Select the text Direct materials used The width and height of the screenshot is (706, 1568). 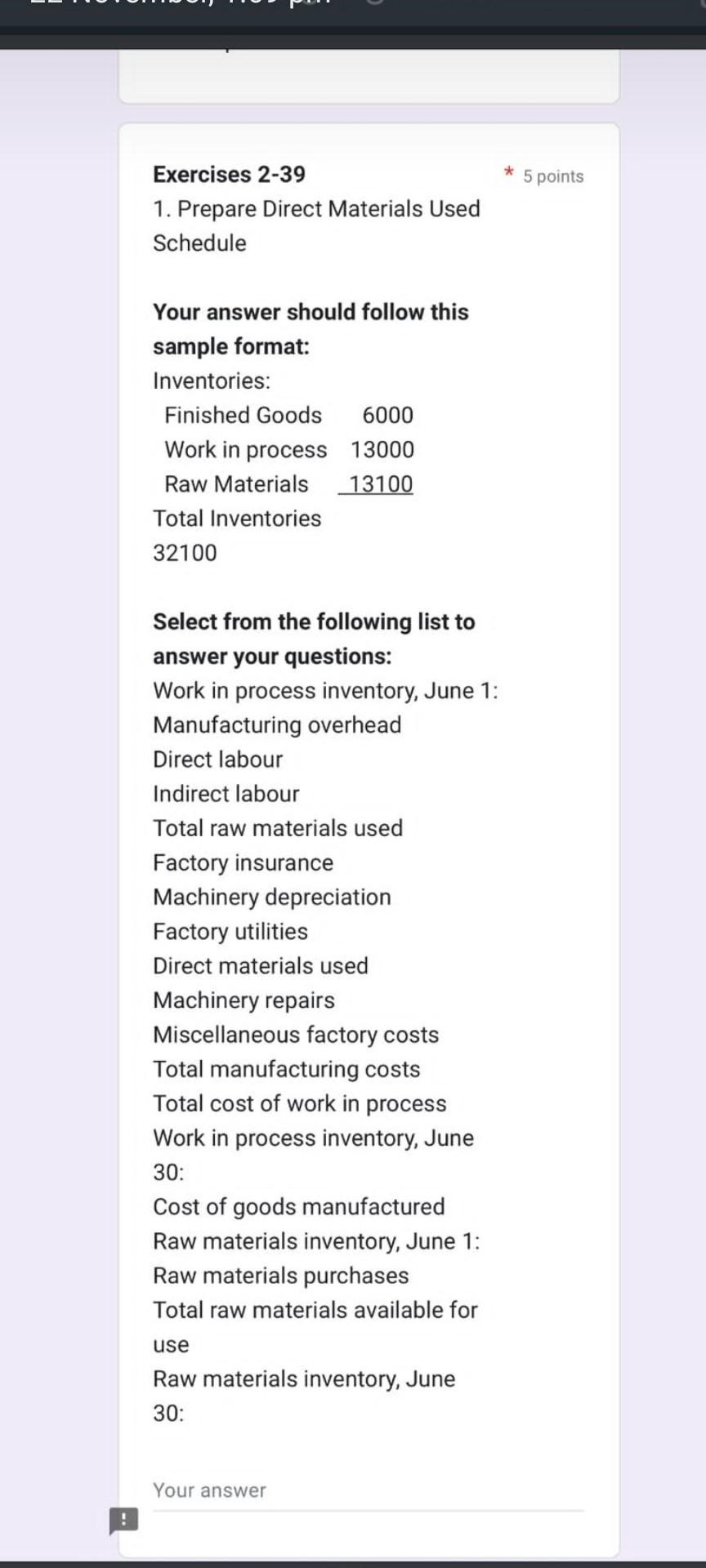pyautogui.click(x=261, y=965)
